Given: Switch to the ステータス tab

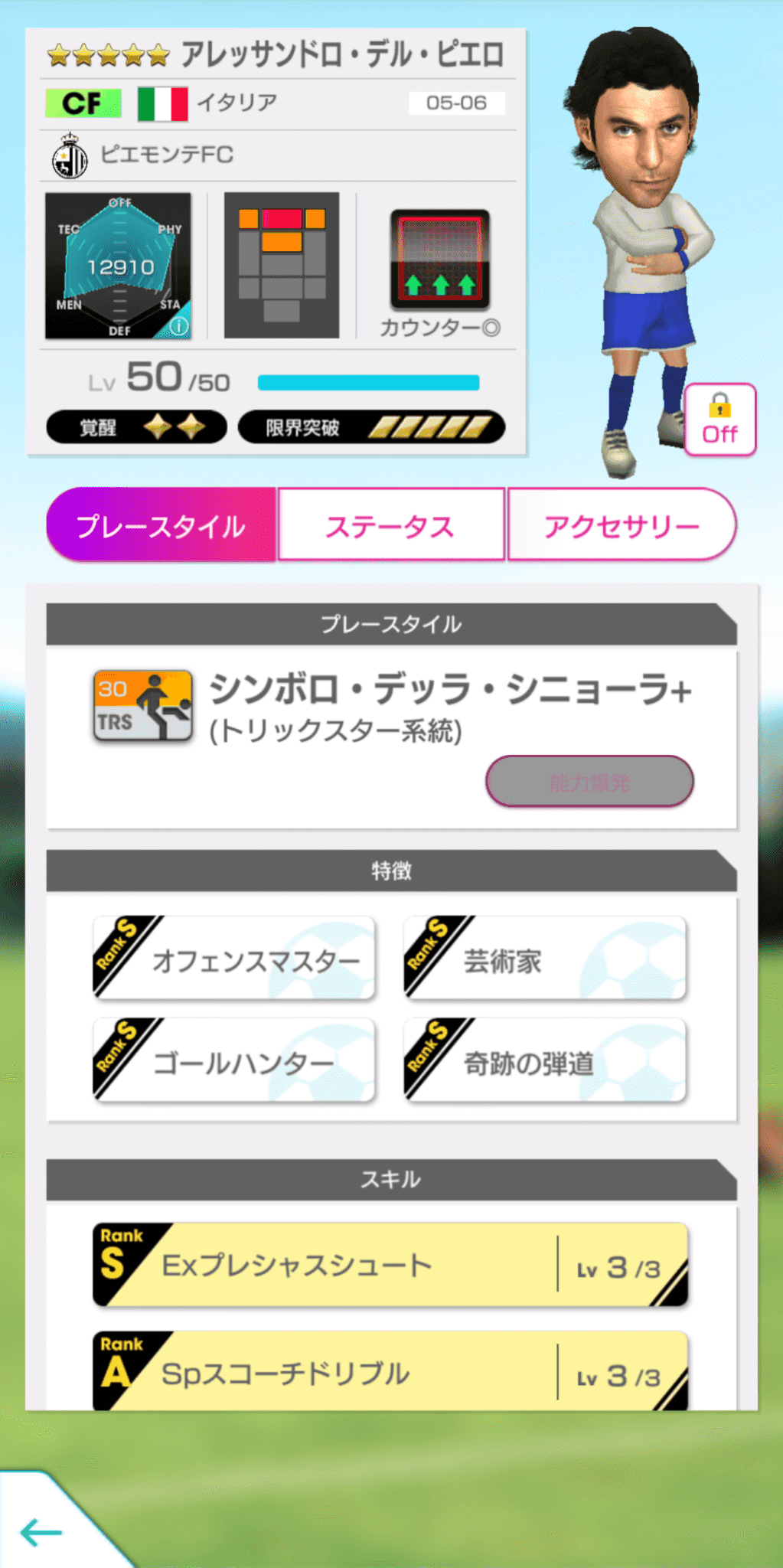Looking at the screenshot, I should point(390,524).
